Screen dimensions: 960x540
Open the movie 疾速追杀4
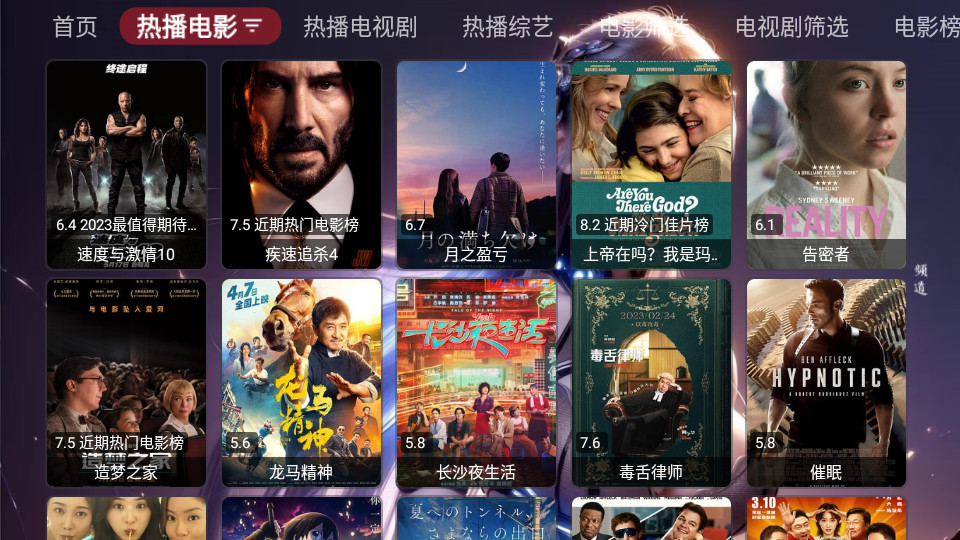(301, 165)
